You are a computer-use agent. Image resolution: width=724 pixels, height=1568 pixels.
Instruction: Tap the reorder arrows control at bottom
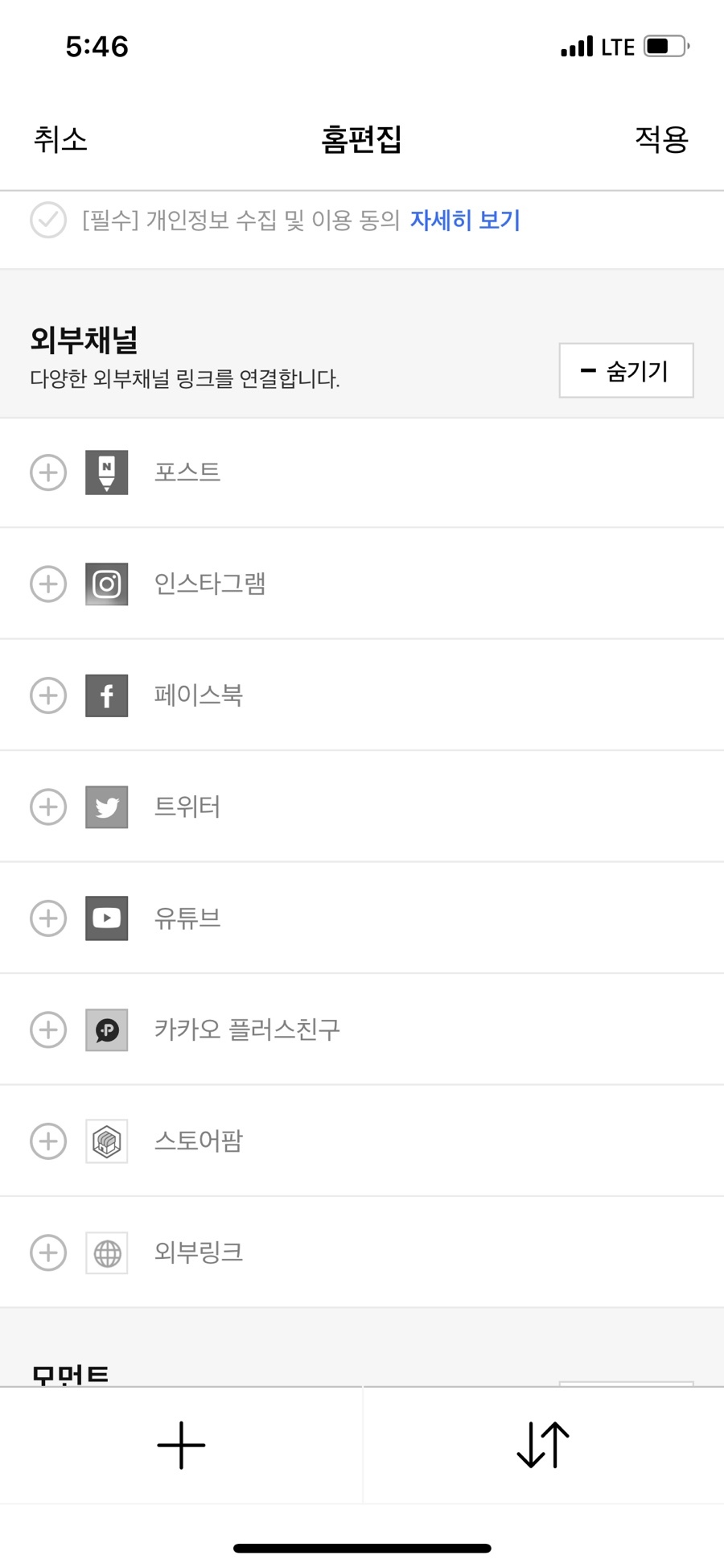pos(542,1445)
